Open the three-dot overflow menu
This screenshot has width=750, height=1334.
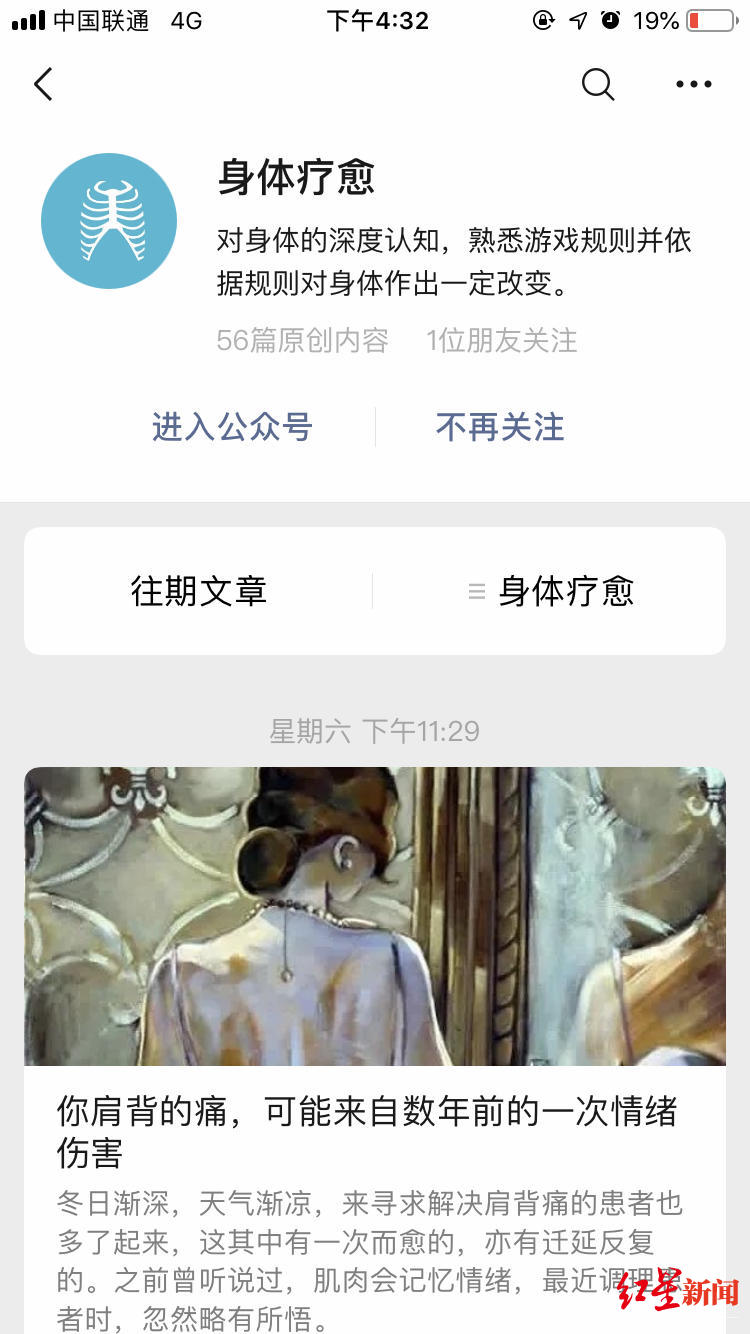click(x=693, y=85)
